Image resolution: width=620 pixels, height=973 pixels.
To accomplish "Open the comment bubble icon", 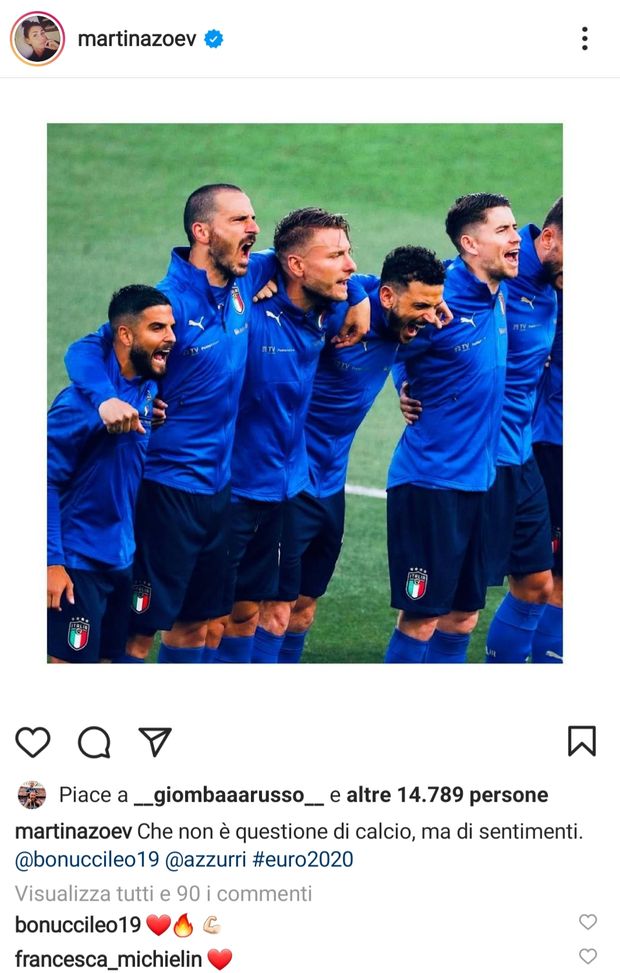I will click(x=94, y=742).
